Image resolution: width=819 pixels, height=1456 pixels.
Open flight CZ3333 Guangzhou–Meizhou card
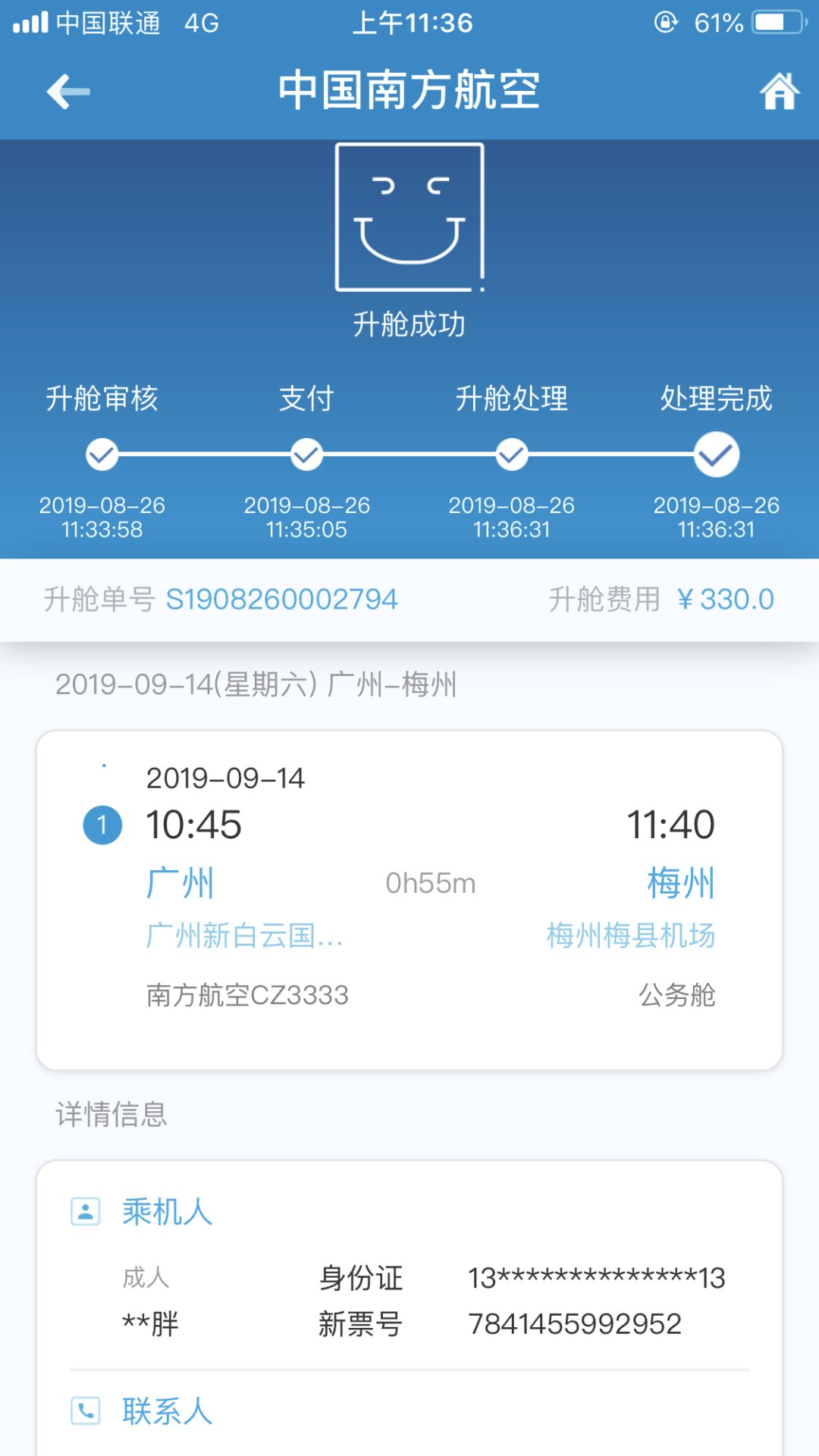(409, 900)
